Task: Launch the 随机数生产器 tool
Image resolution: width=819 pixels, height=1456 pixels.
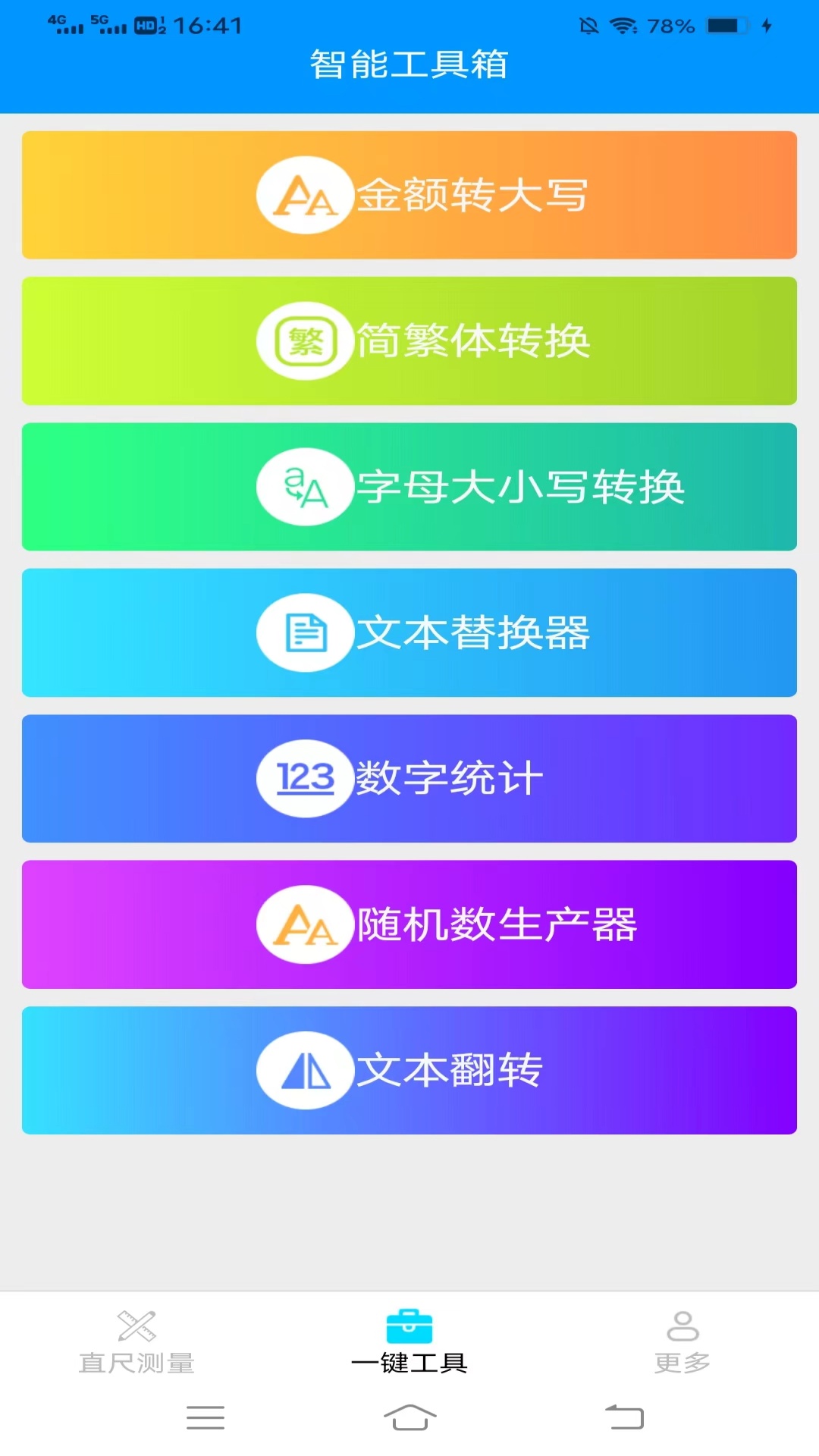Action: (x=409, y=924)
